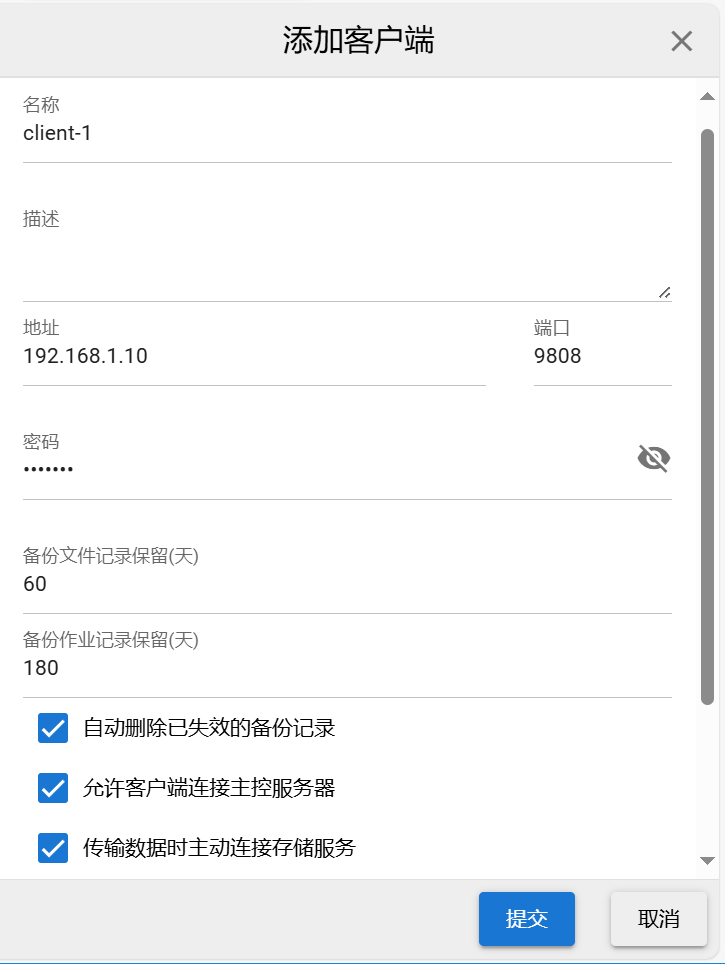Show the hidden password with eye icon
The height and width of the screenshot is (964, 725).
tap(653, 458)
